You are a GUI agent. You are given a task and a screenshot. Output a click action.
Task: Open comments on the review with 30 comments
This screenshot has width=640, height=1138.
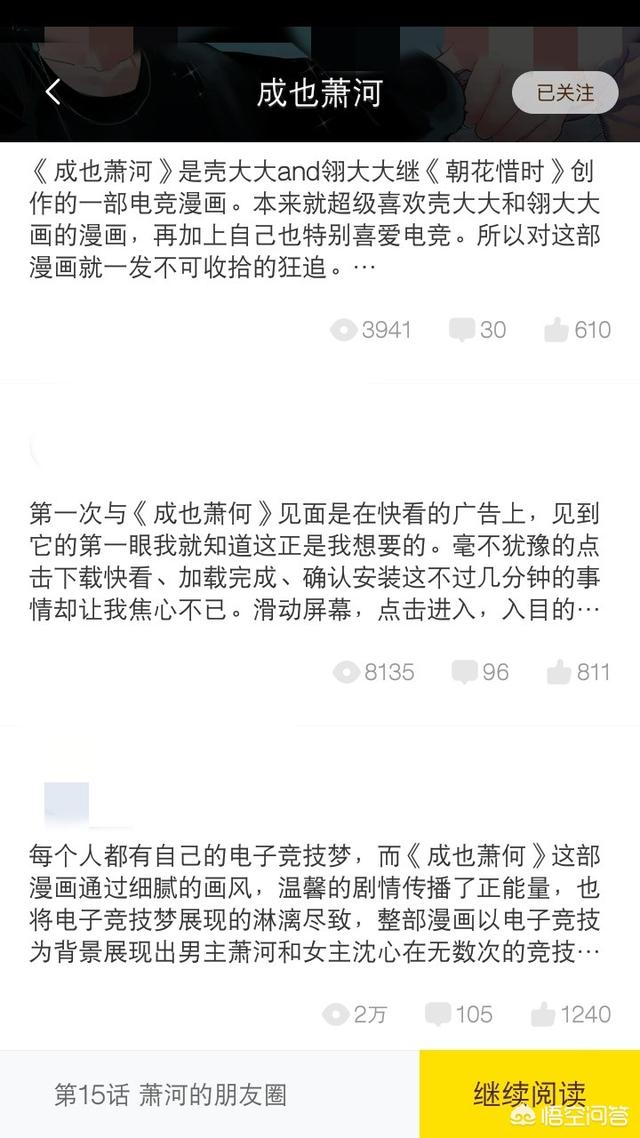[x=477, y=330]
